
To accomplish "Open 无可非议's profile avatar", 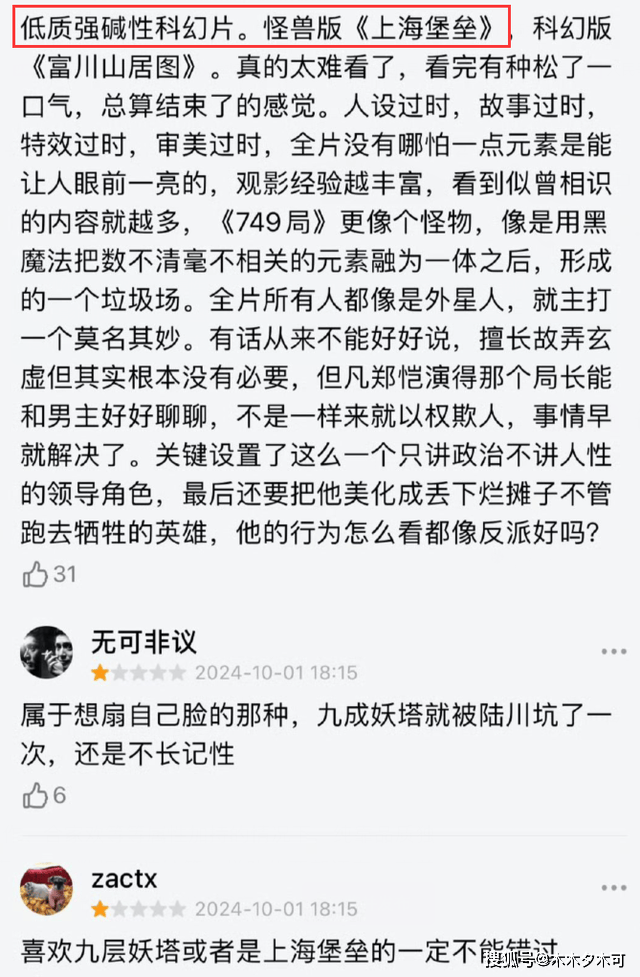I will coord(46,654).
